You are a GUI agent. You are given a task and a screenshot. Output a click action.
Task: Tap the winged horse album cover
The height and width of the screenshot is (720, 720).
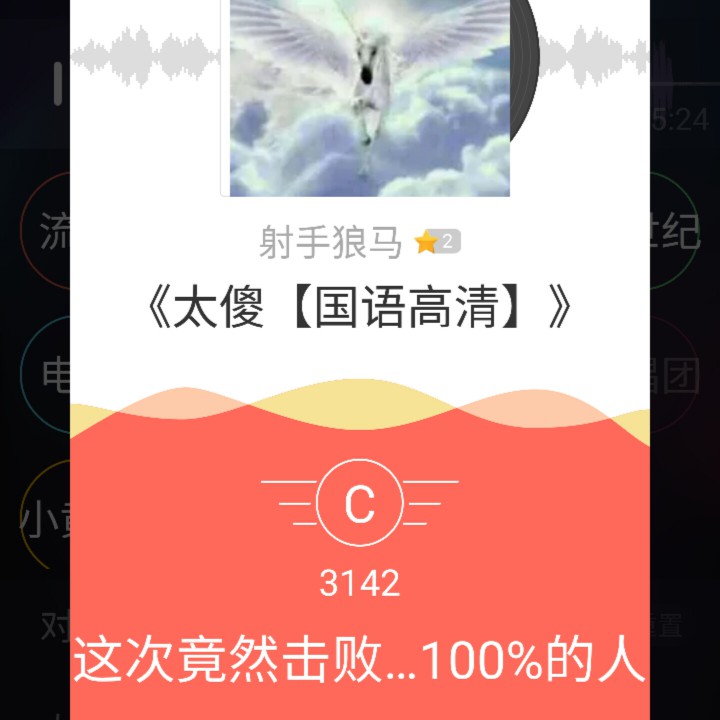370,97
